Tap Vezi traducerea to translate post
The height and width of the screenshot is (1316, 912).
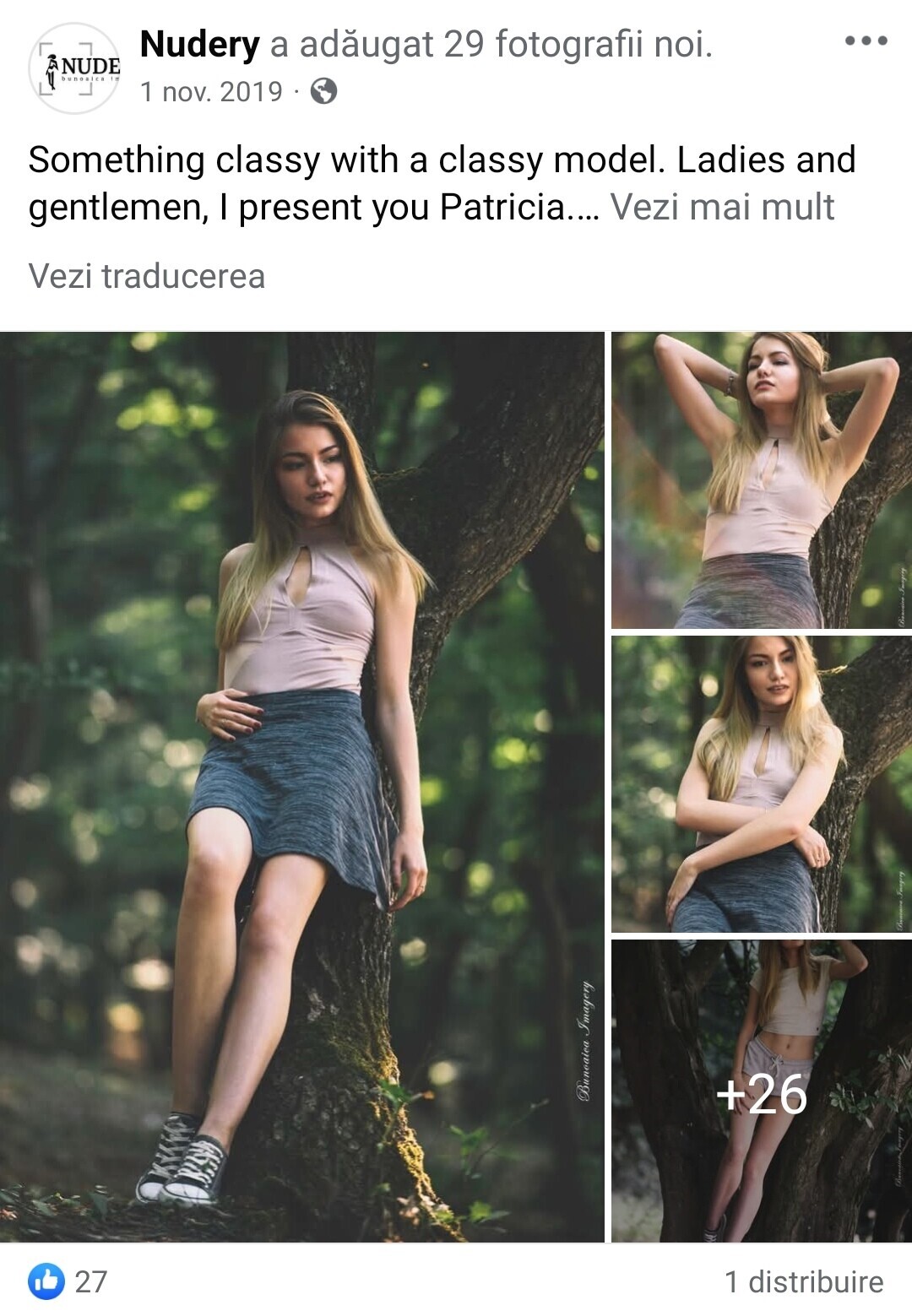[x=147, y=276]
